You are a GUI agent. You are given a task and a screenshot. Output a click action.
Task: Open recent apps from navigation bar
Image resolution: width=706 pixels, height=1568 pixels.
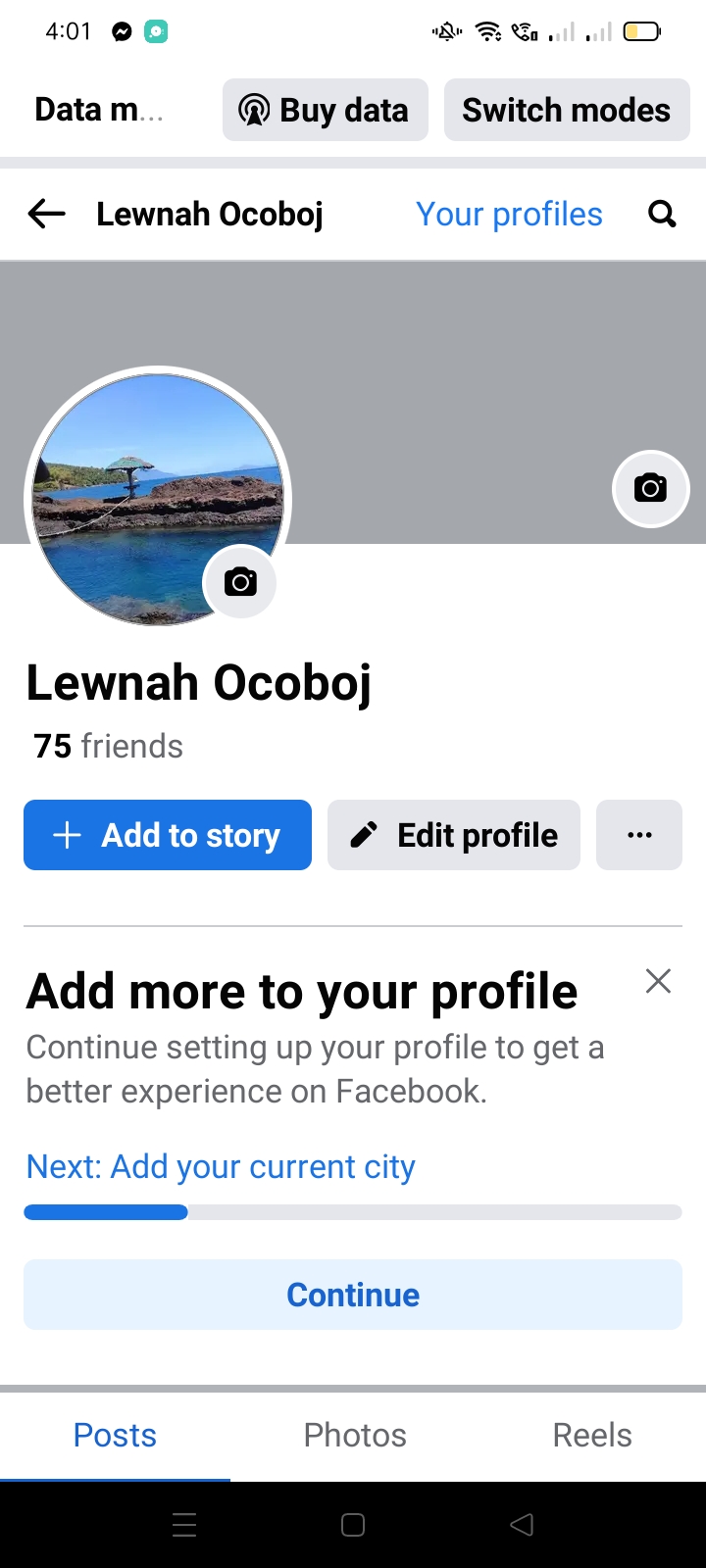click(184, 1525)
